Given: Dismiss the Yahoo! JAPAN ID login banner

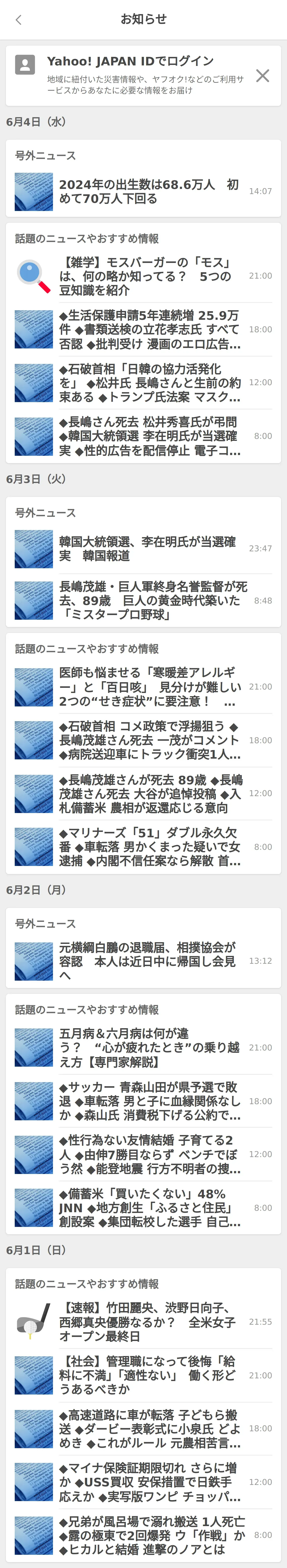Looking at the screenshot, I should tap(263, 75).
